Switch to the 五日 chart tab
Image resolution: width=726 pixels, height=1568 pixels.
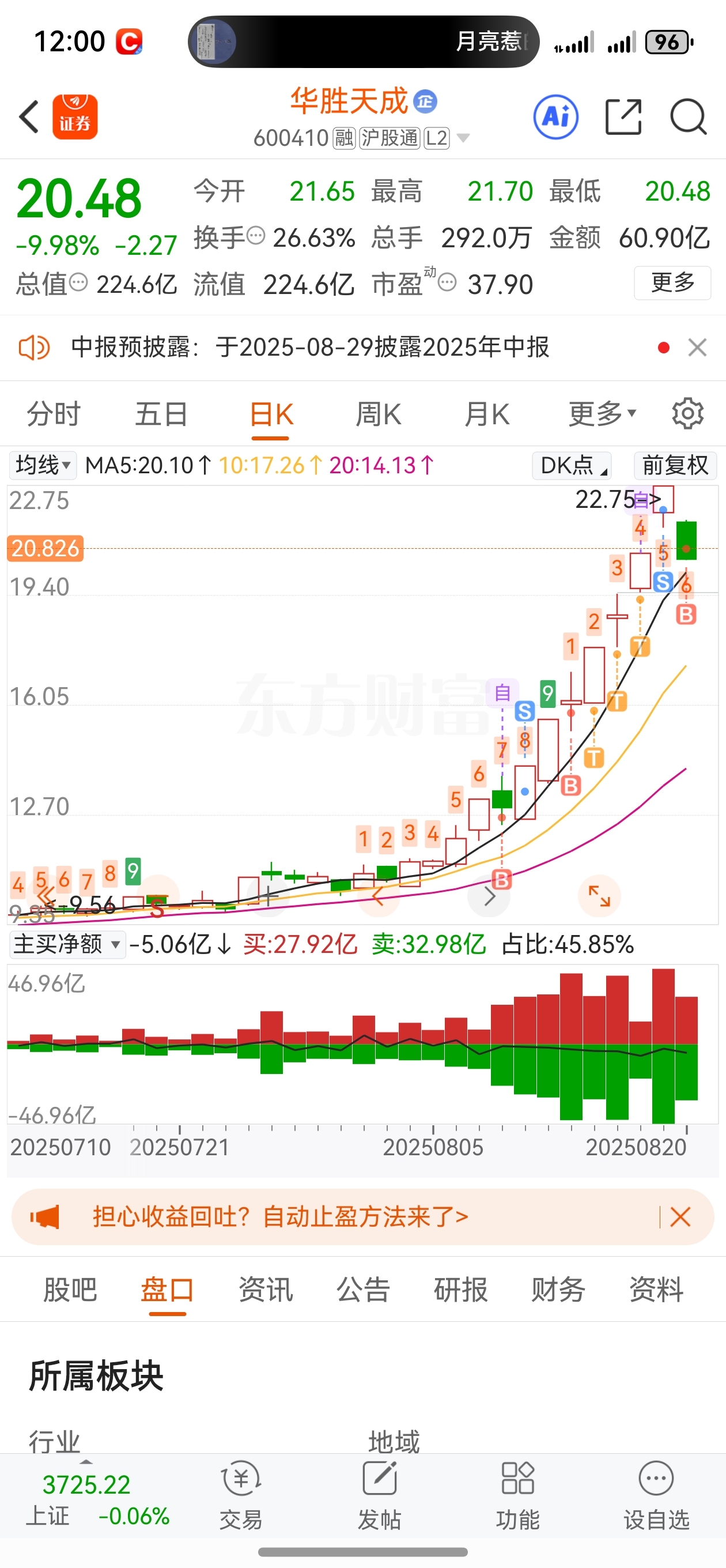pyautogui.click(x=161, y=414)
